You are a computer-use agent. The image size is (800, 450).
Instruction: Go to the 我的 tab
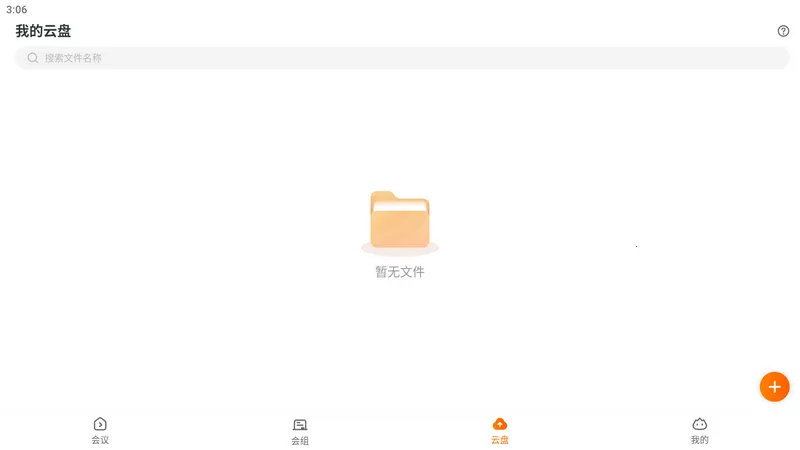tap(700, 431)
